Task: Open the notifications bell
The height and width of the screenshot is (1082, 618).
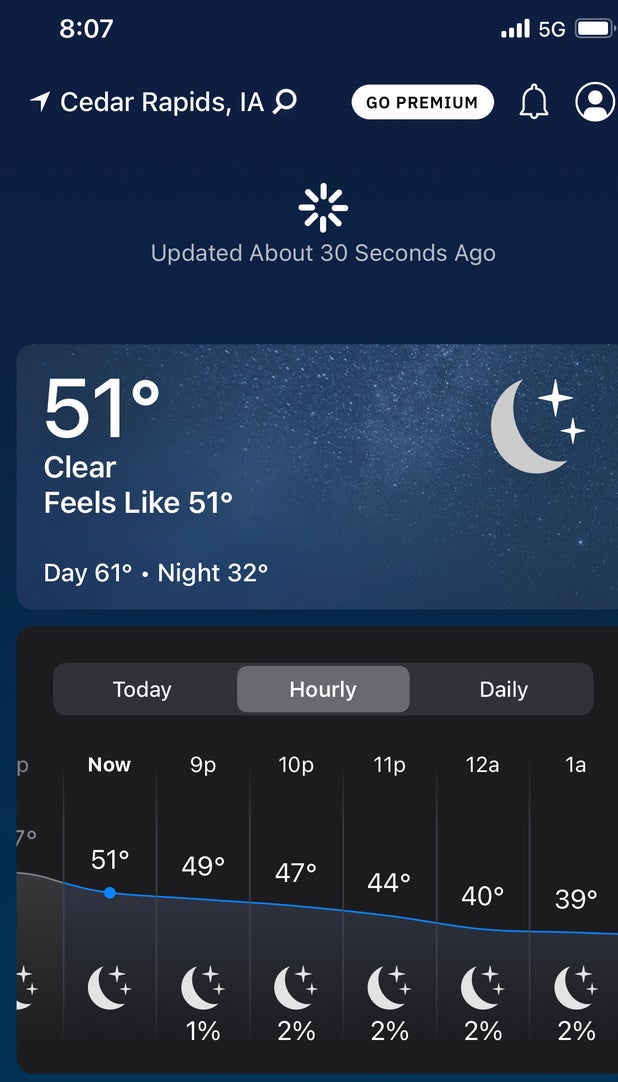Action: pos(534,102)
